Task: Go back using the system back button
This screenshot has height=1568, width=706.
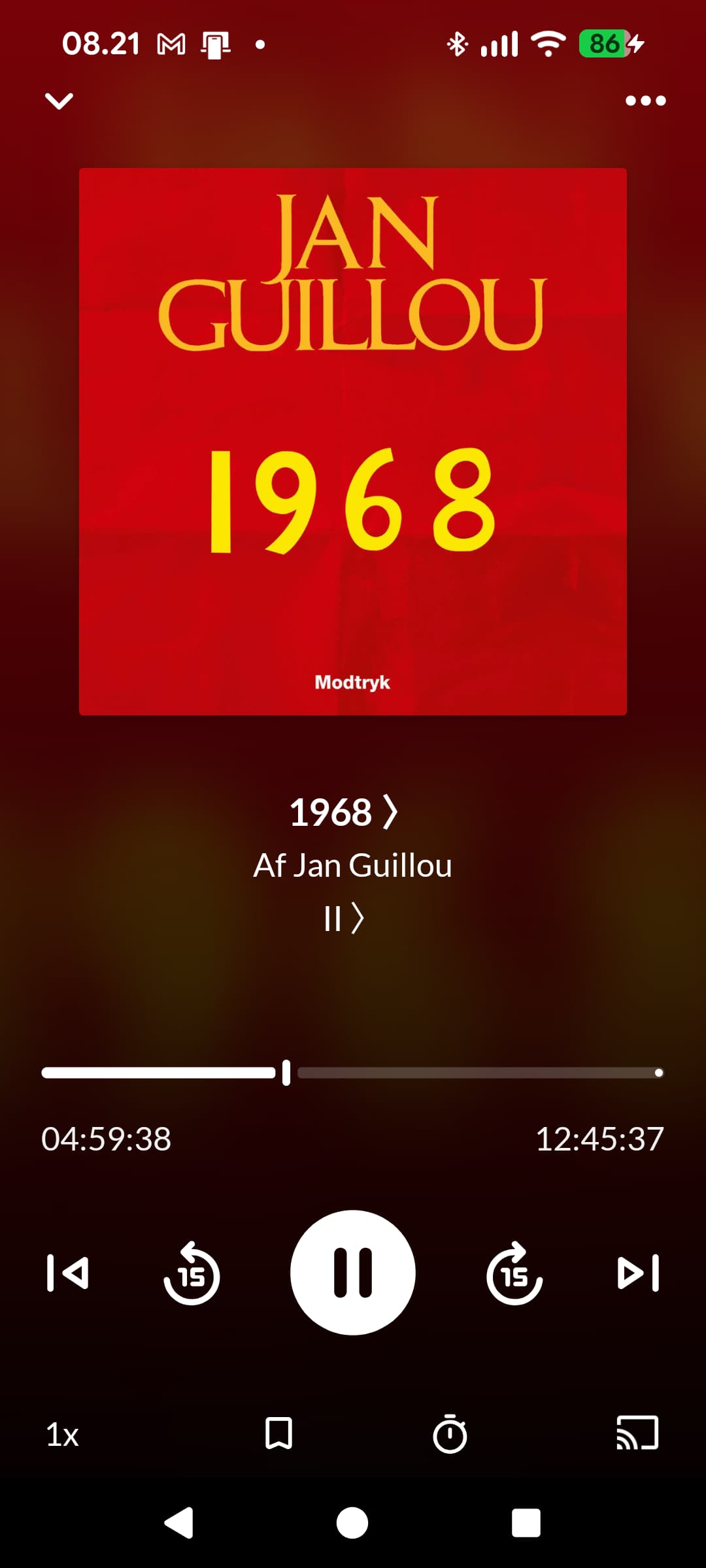Action: coord(178,1523)
